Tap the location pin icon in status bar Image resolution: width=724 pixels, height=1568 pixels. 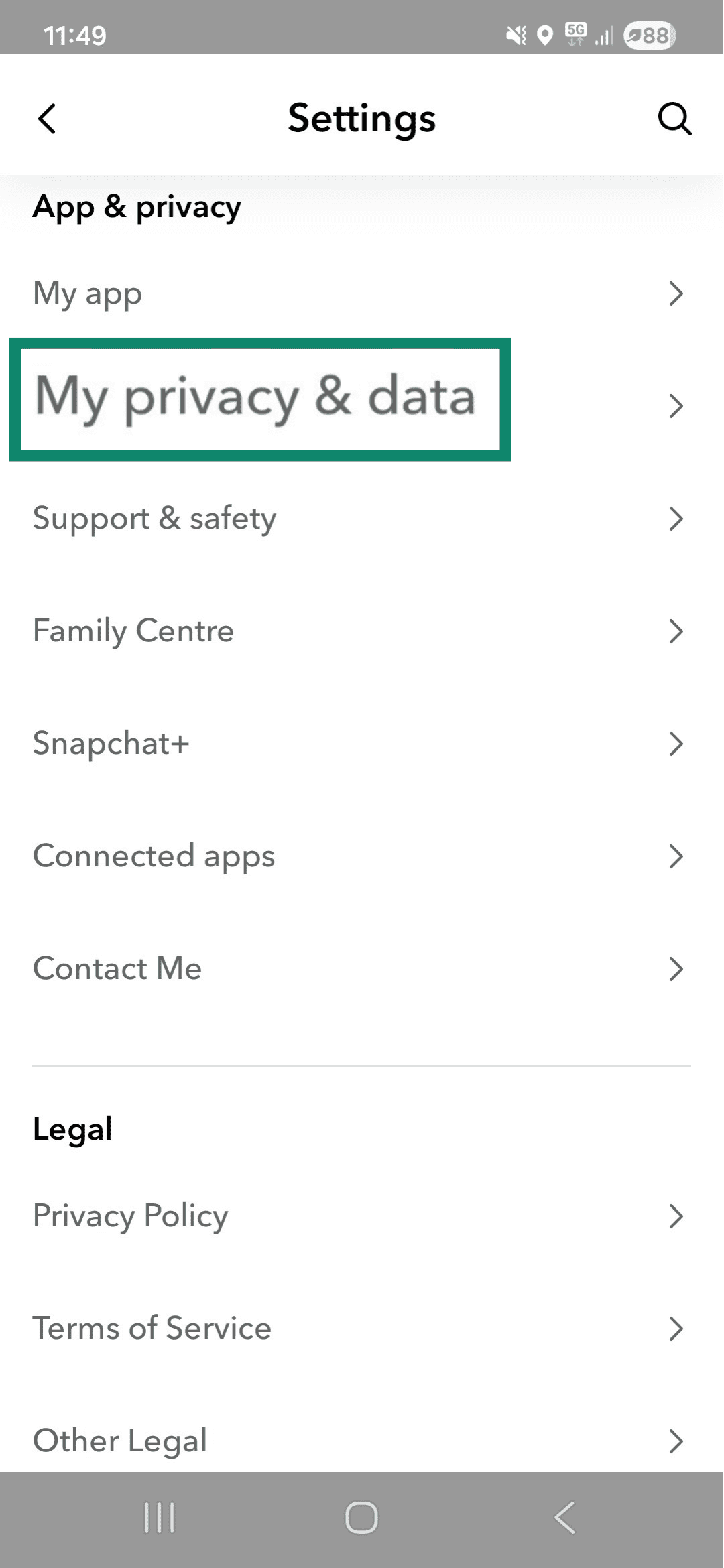point(544,35)
